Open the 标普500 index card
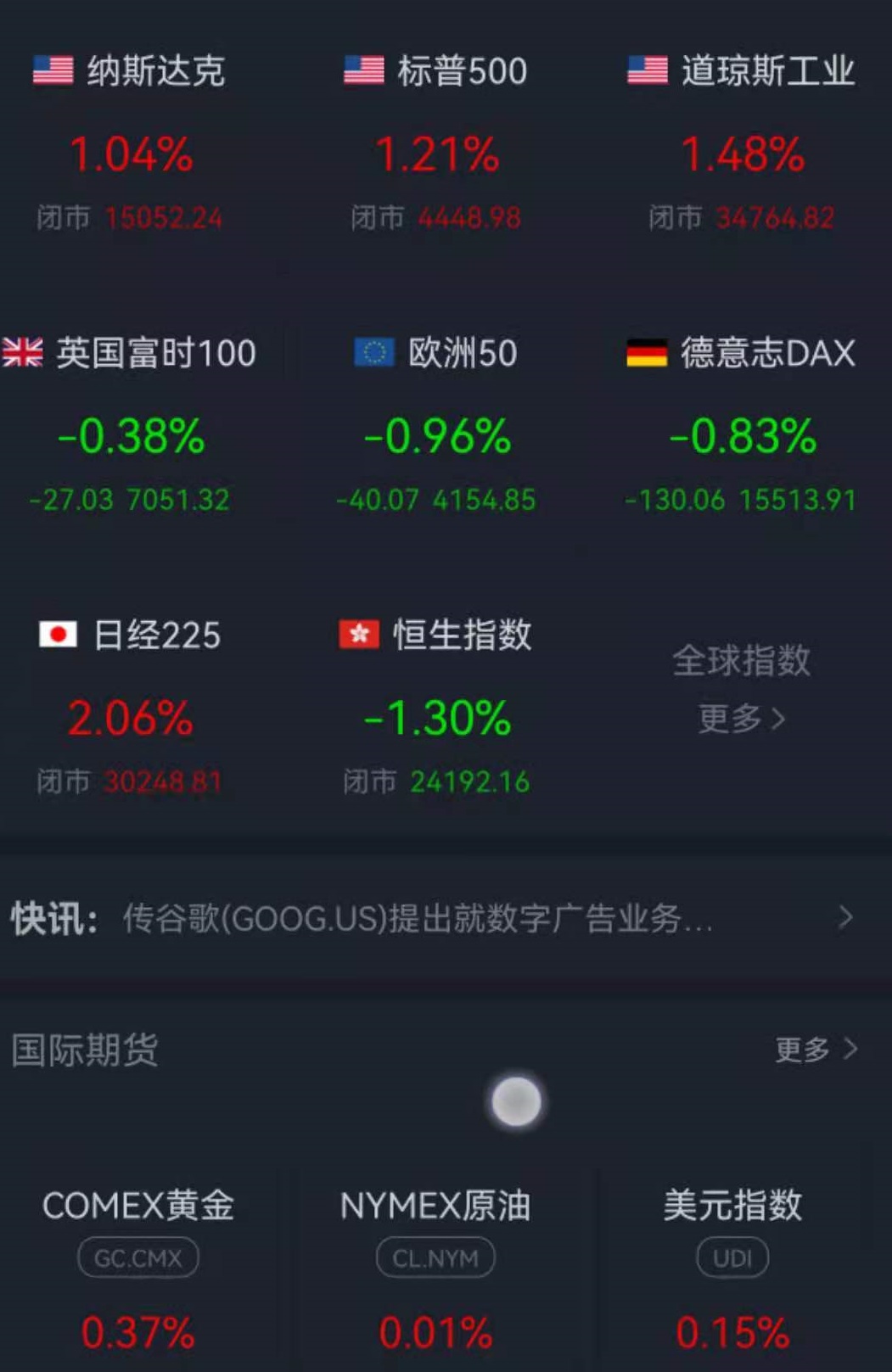This screenshot has width=892, height=1372. click(x=436, y=144)
